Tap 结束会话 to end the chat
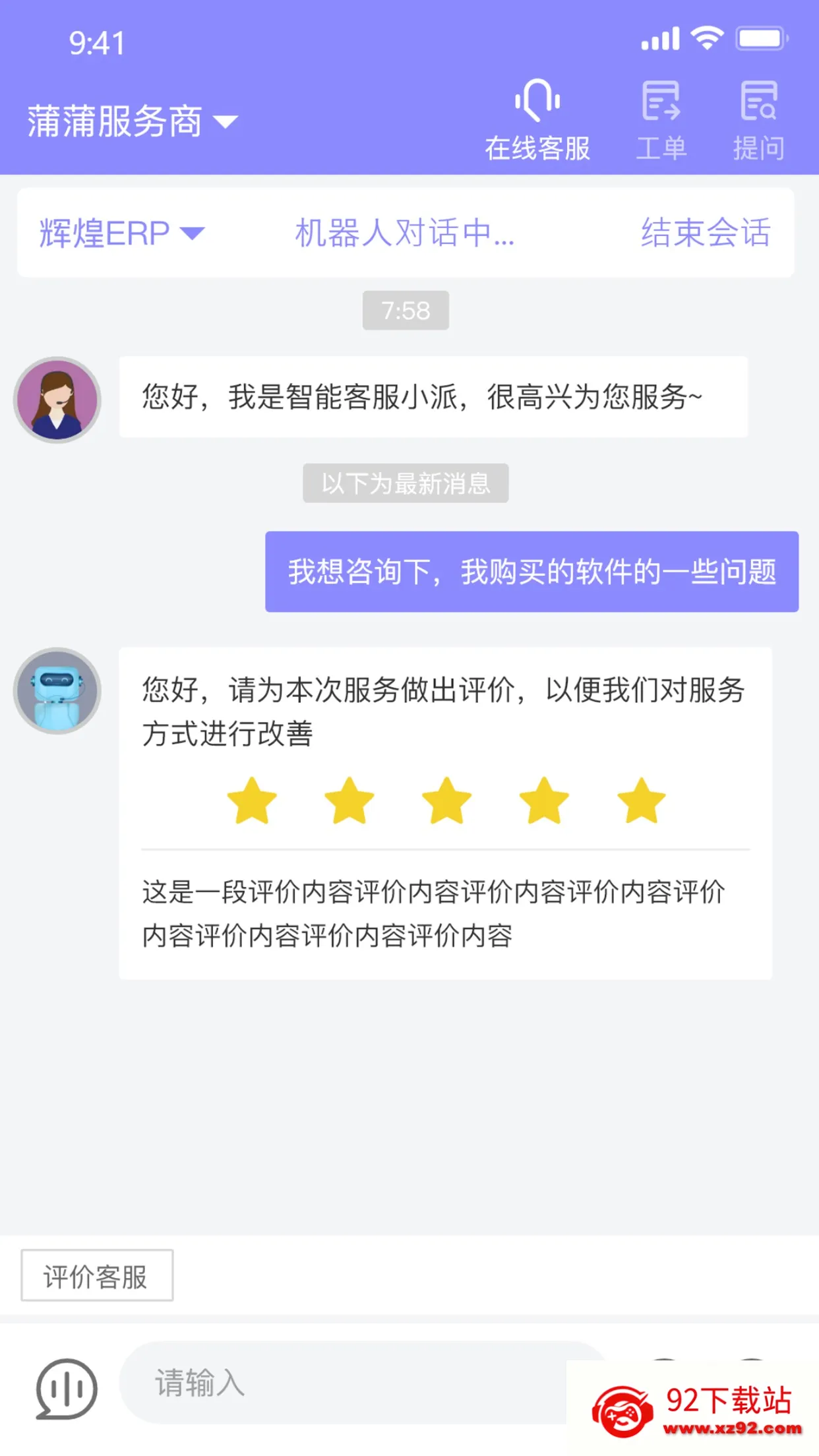 pos(706,232)
